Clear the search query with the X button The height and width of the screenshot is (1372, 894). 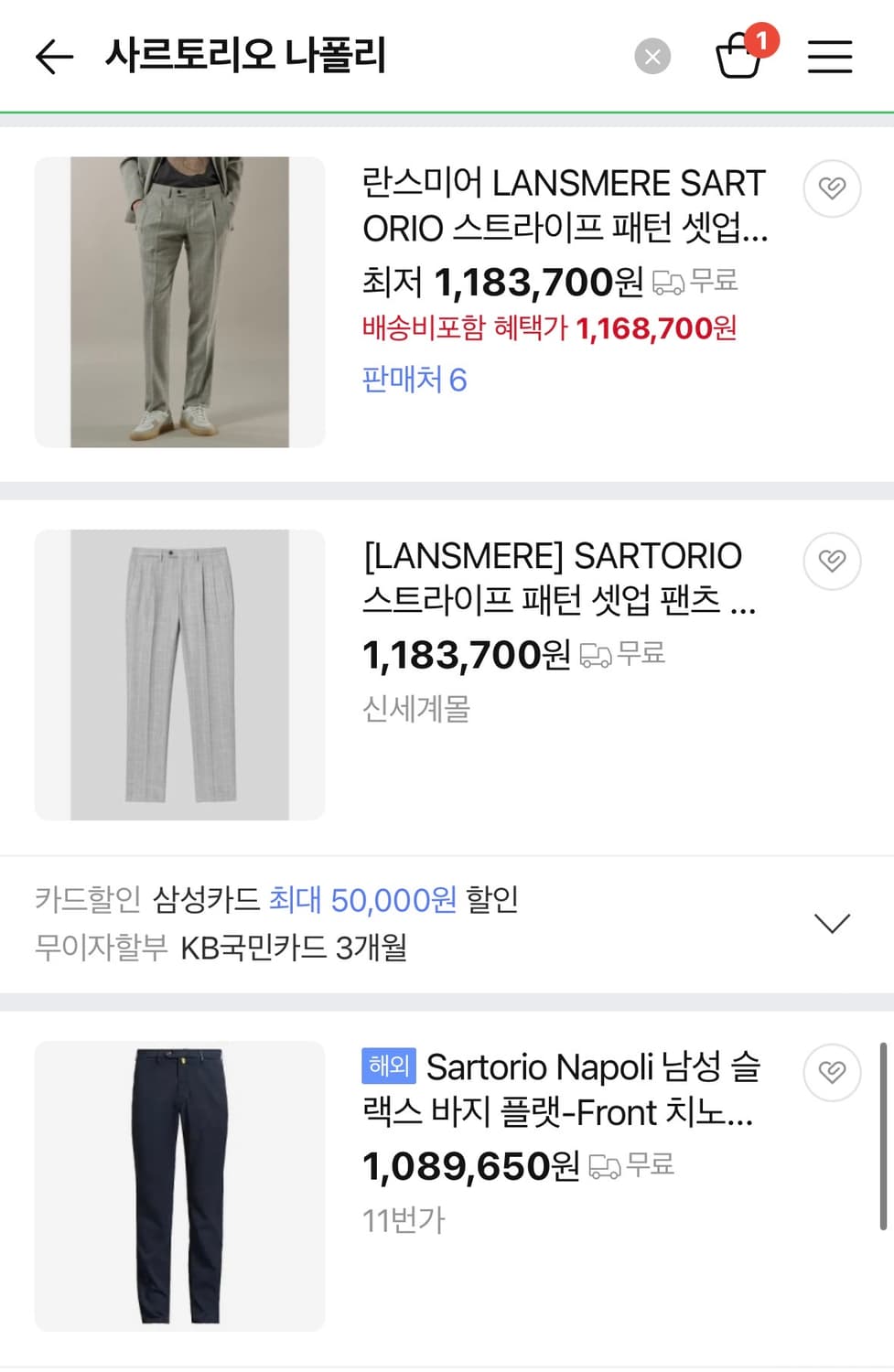[652, 57]
